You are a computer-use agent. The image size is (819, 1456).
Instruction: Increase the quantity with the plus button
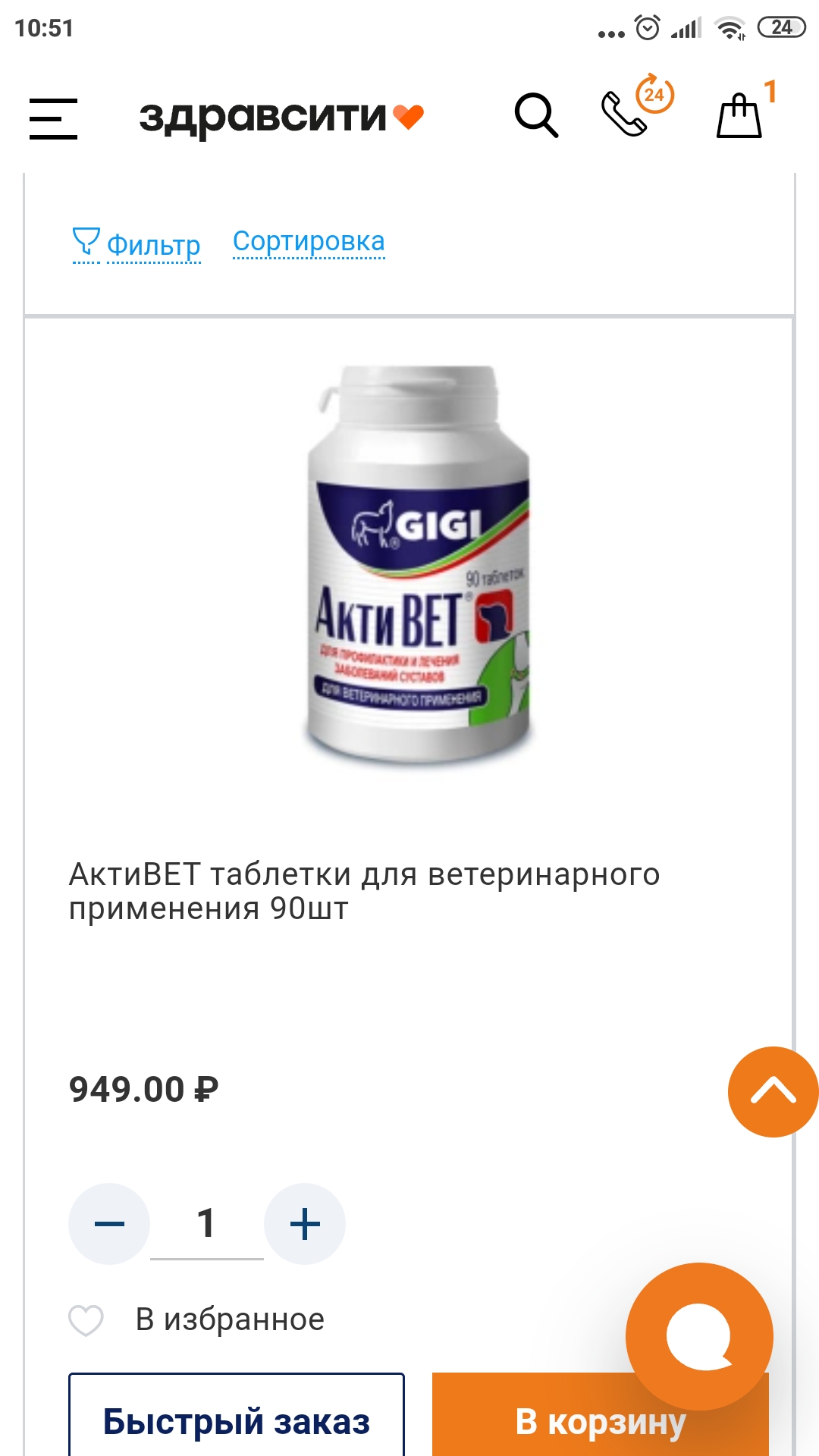[x=305, y=1223]
